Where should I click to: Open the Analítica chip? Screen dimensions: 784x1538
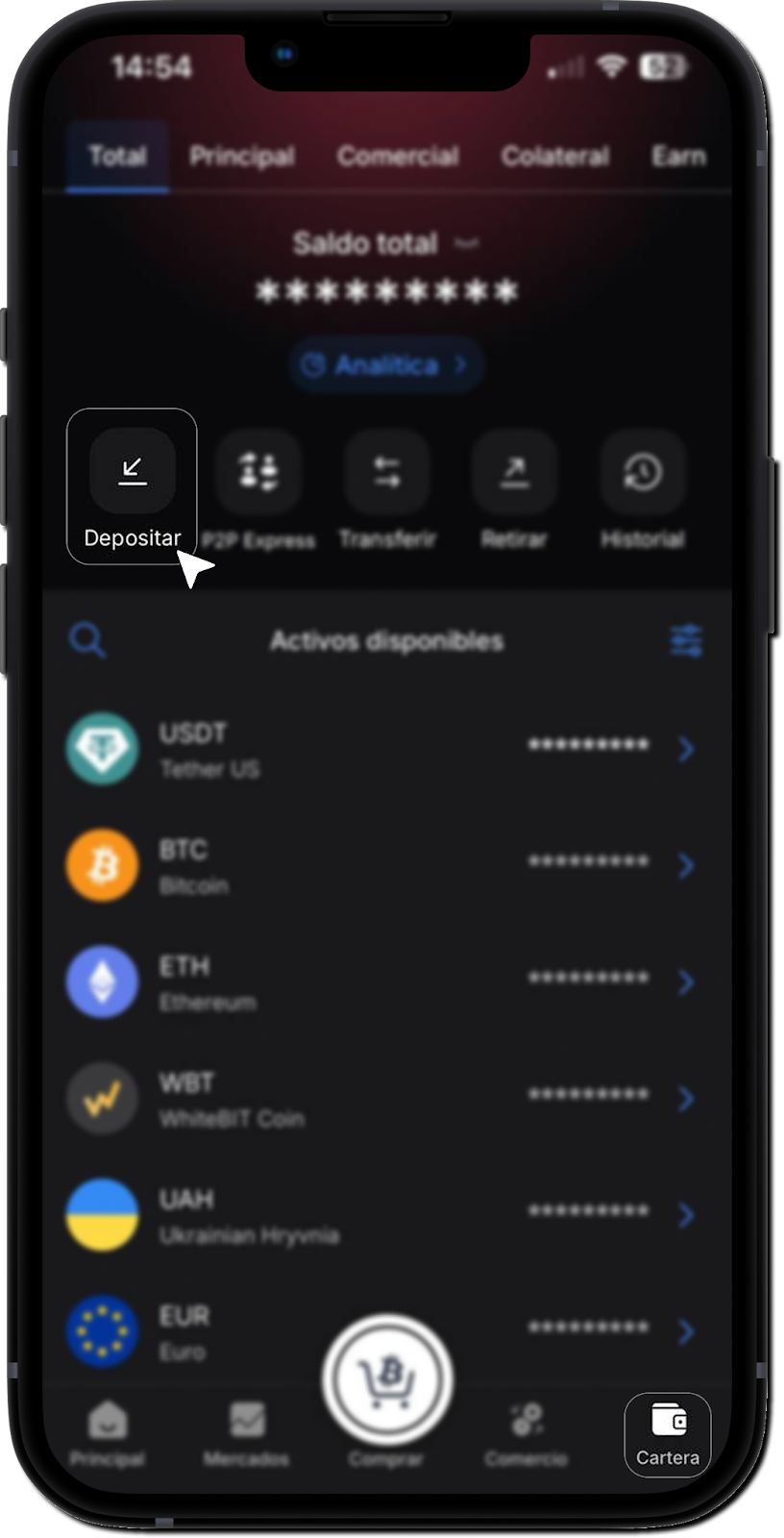(385, 365)
